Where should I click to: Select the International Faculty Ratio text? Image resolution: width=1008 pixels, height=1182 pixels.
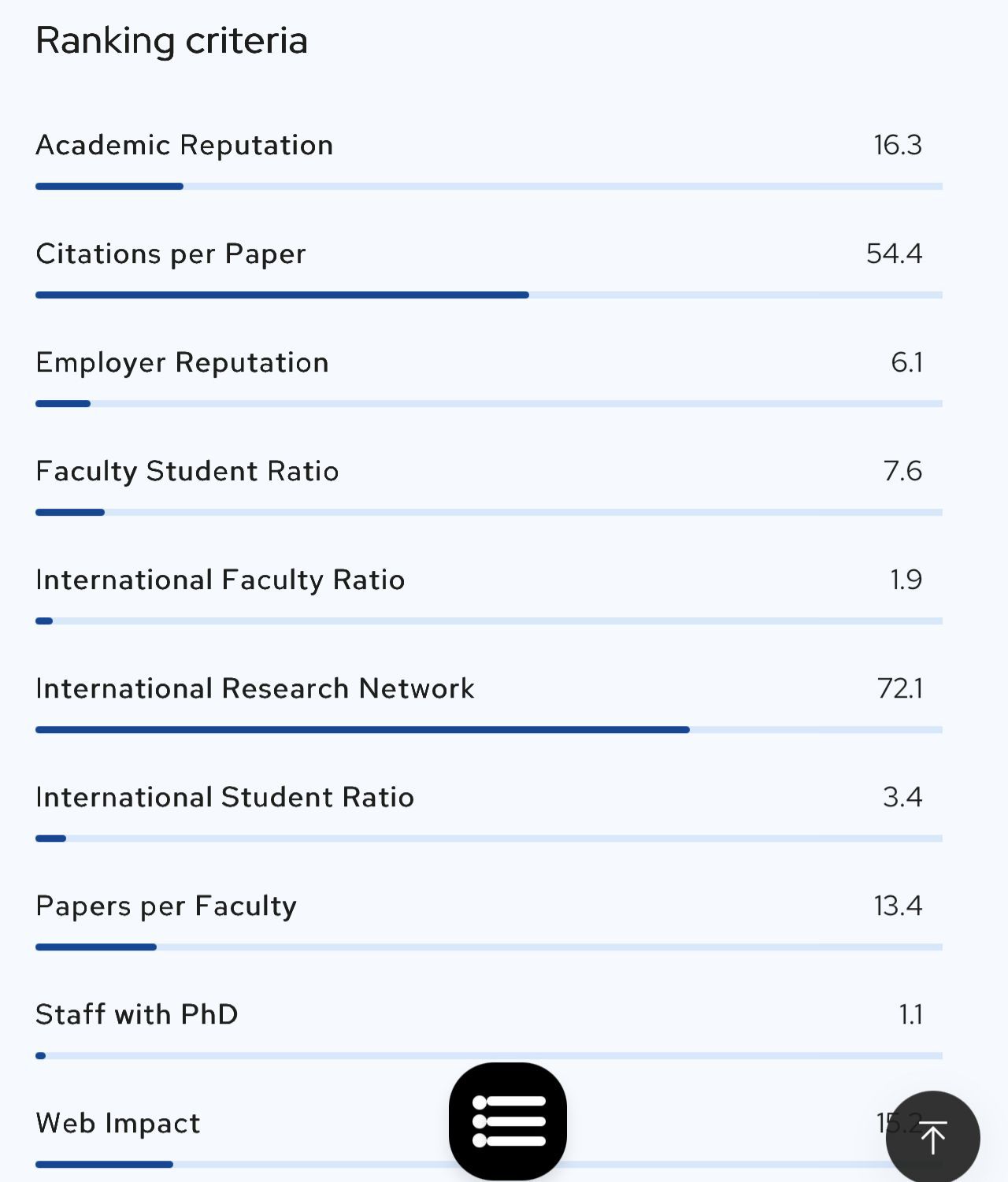click(220, 579)
